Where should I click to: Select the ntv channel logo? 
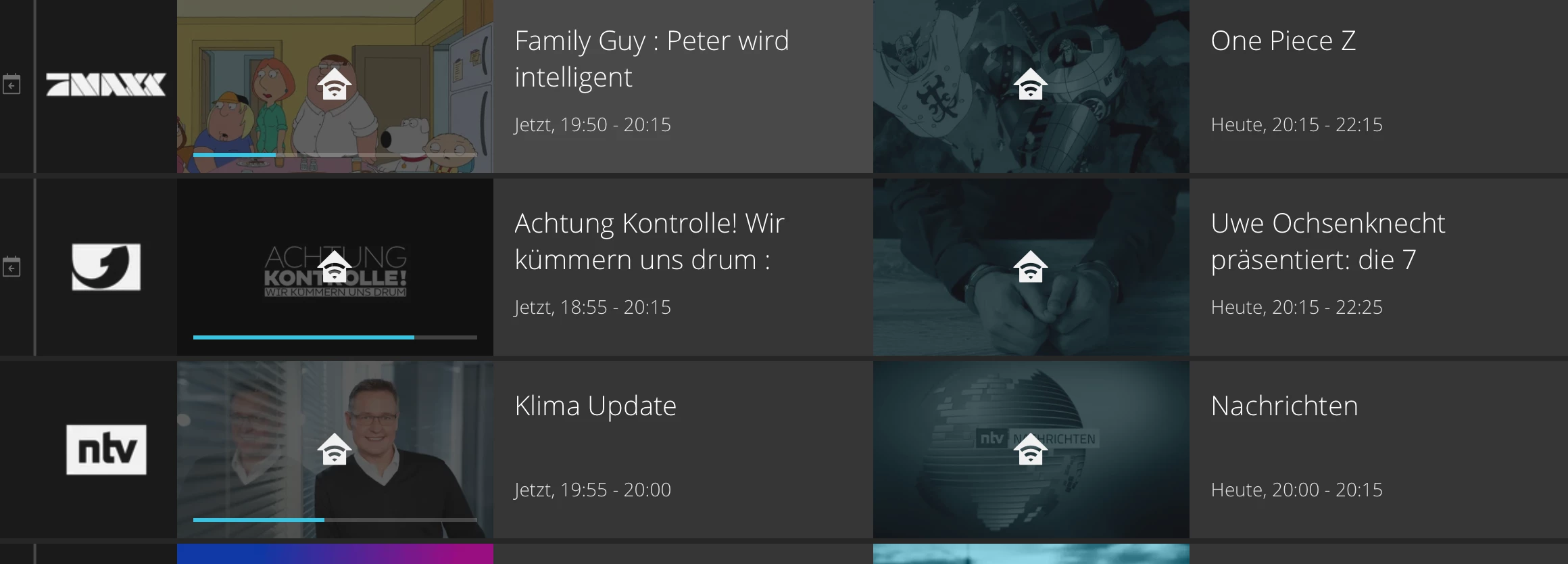[106, 450]
